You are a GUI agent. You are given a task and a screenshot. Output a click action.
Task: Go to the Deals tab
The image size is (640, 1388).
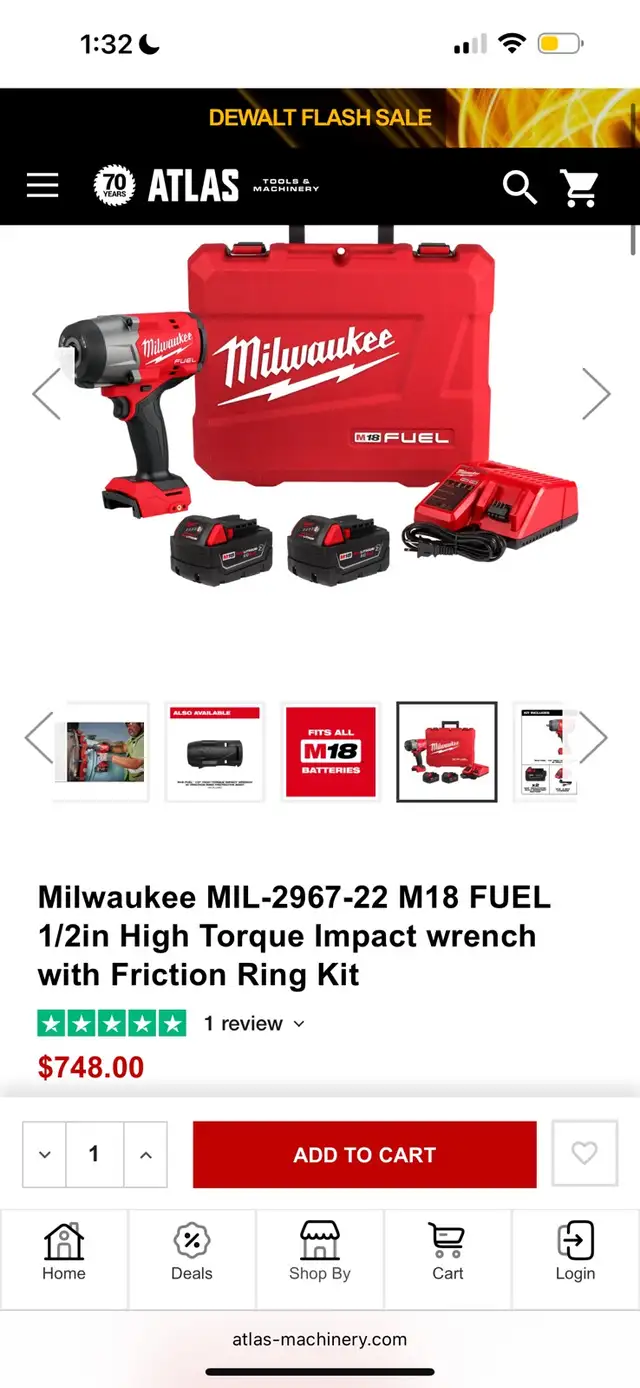coord(192,1253)
